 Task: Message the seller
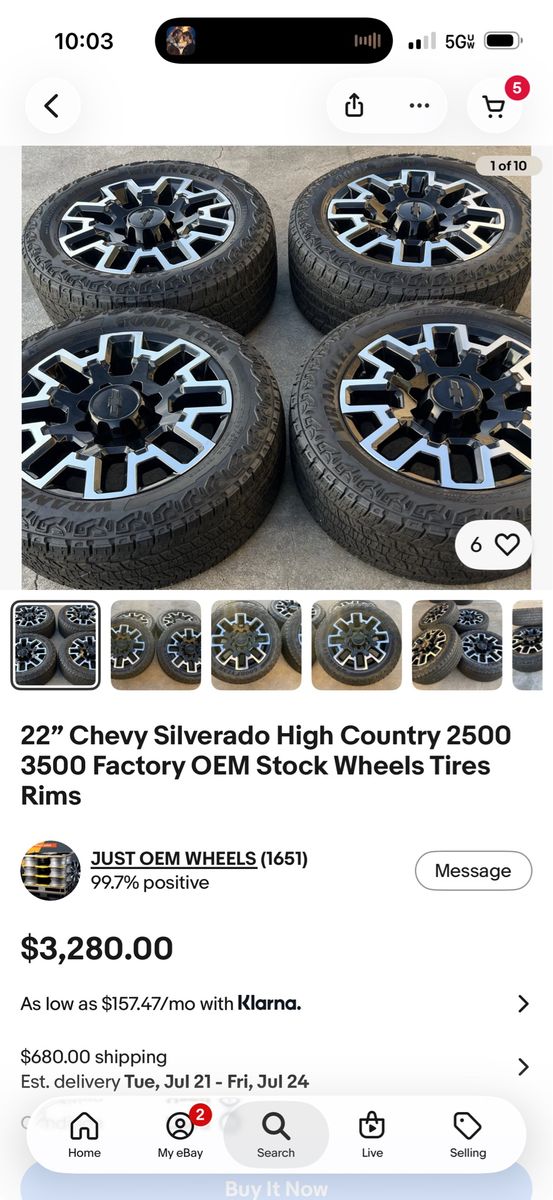click(473, 871)
